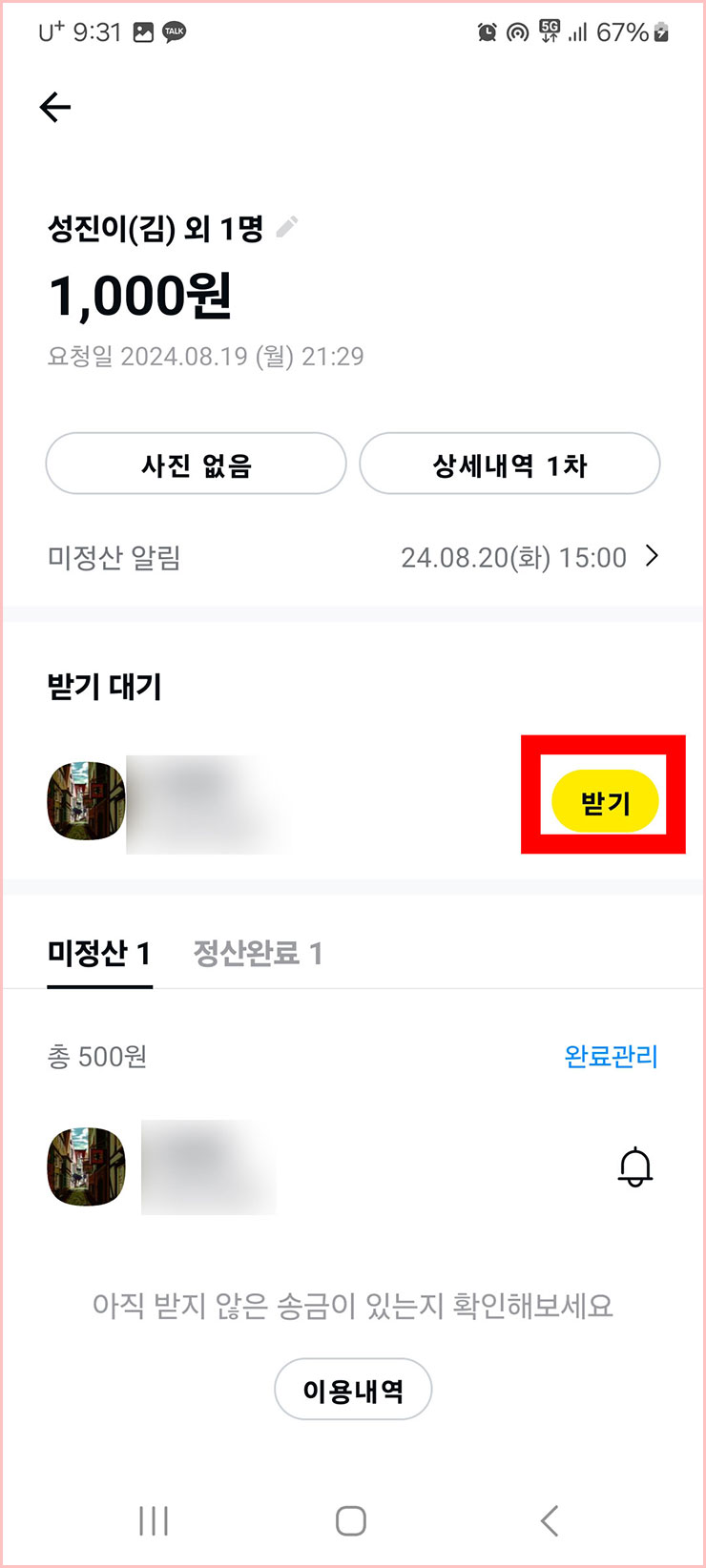Tap the pencil icon to edit group name
The width and height of the screenshot is (706, 1568).
[287, 227]
